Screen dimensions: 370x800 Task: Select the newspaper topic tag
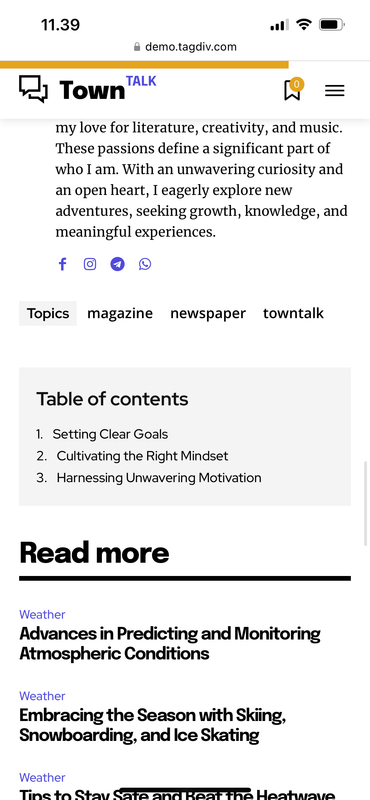pyautogui.click(x=208, y=313)
